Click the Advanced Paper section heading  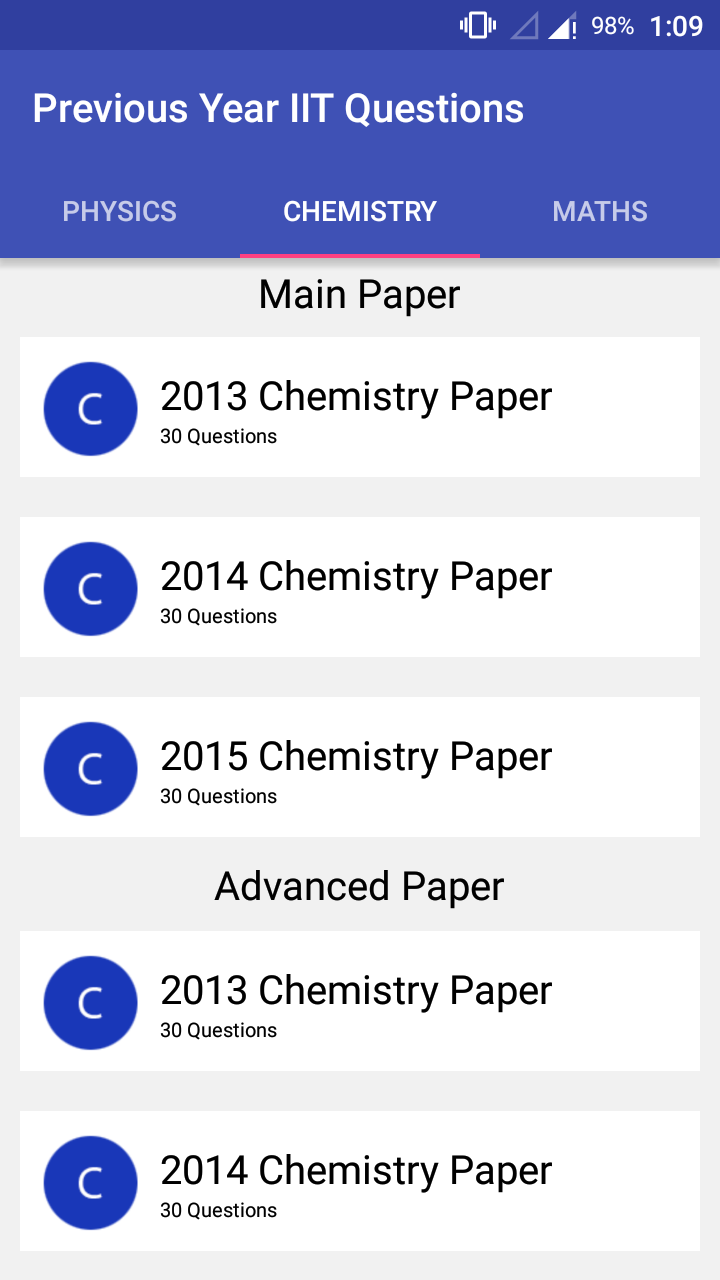tap(359, 886)
